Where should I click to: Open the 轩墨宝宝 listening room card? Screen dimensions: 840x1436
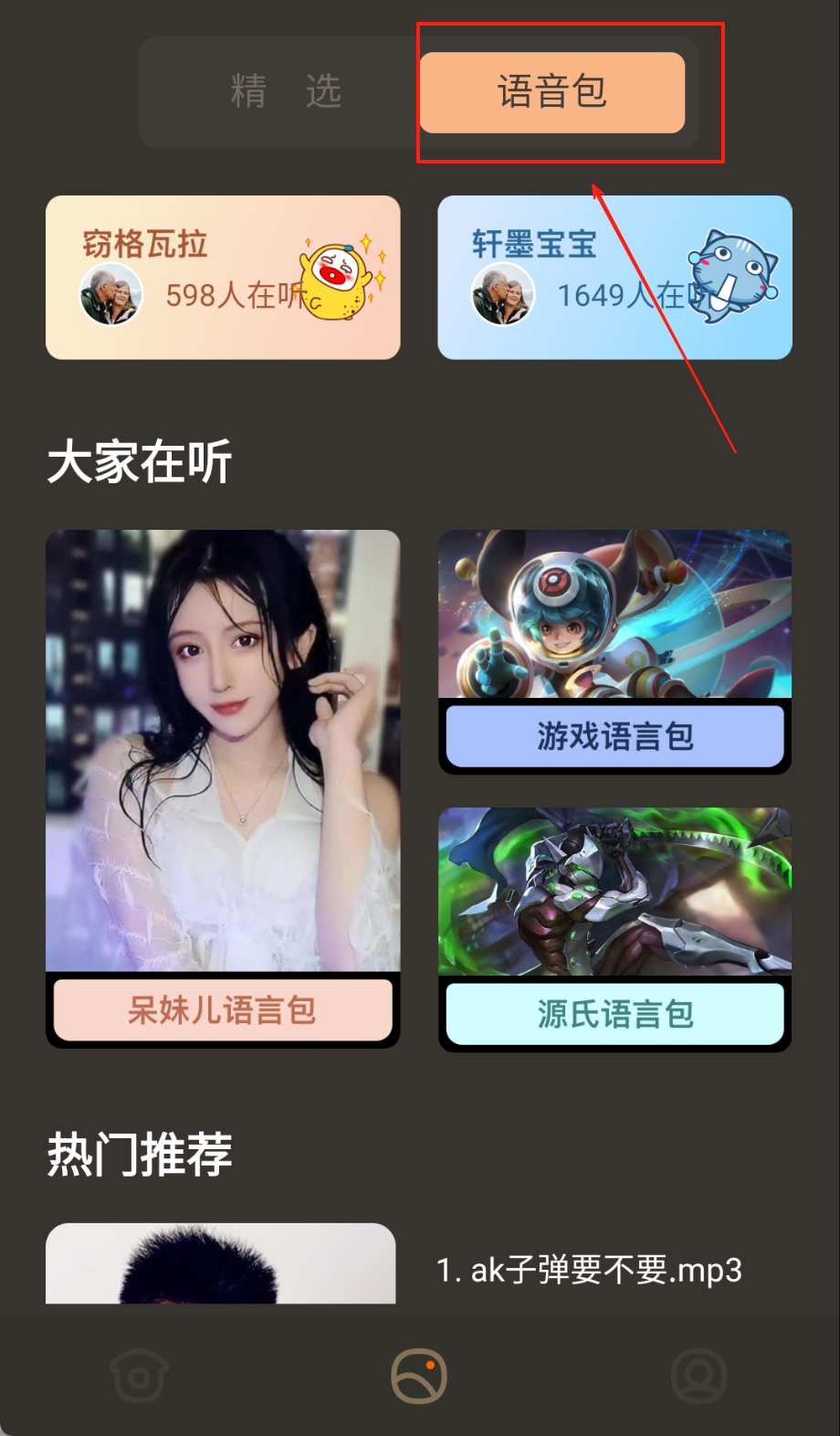coord(614,277)
